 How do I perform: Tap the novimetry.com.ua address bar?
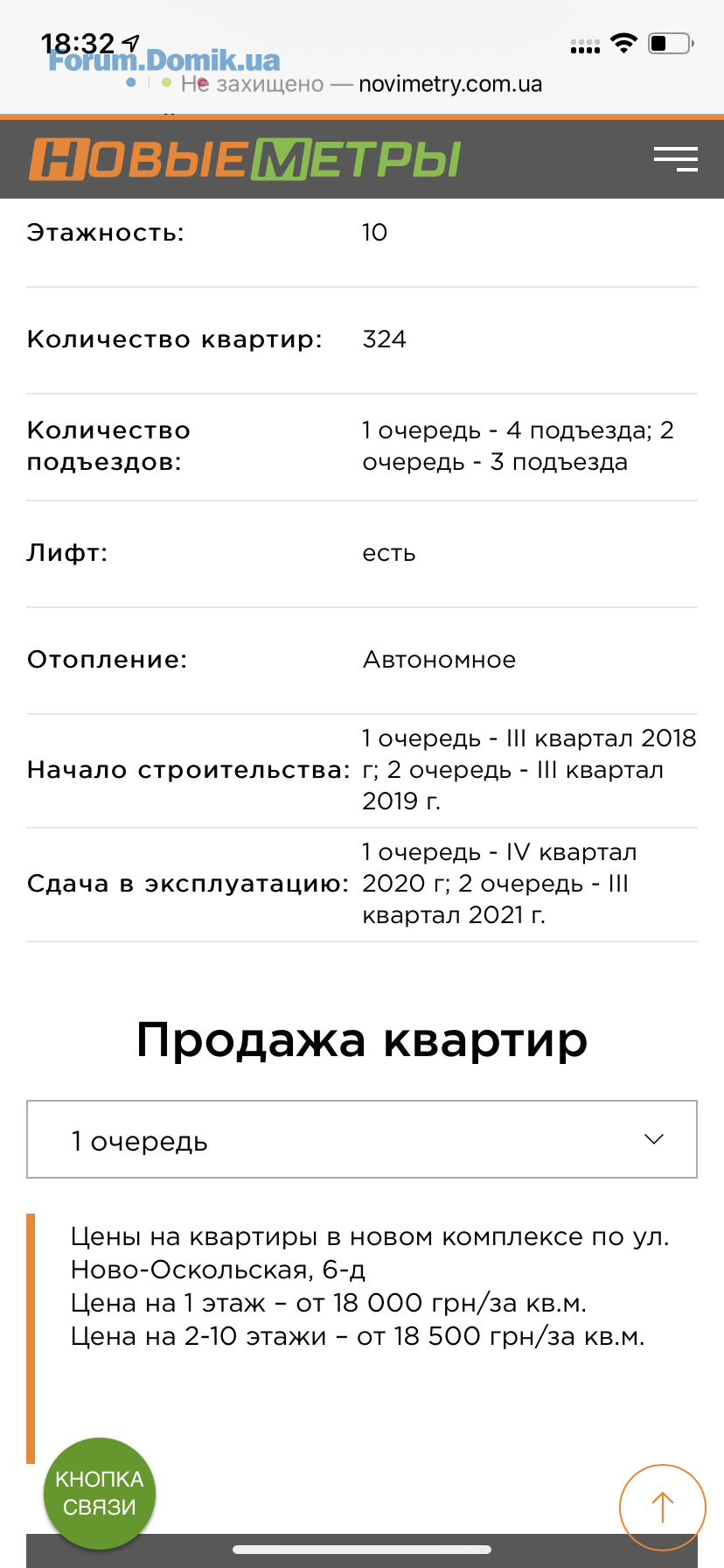pos(362,84)
